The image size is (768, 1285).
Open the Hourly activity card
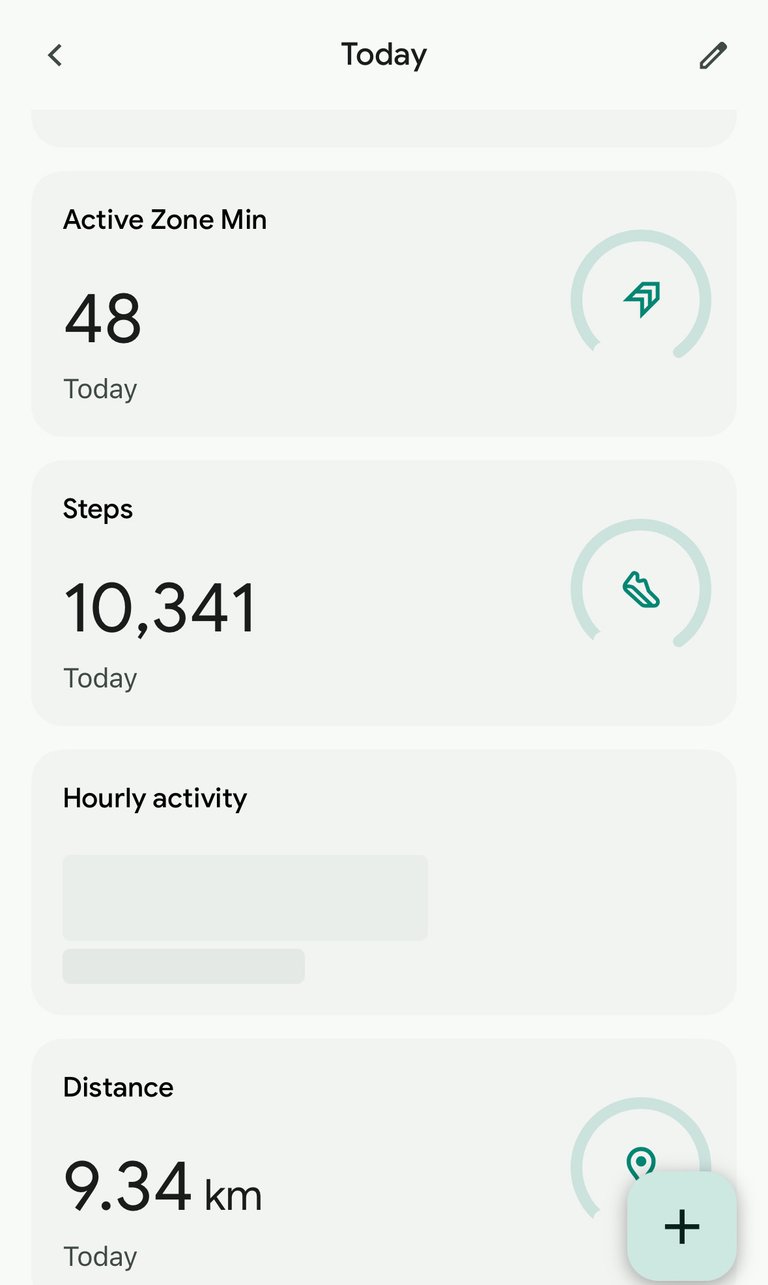tap(384, 882)
